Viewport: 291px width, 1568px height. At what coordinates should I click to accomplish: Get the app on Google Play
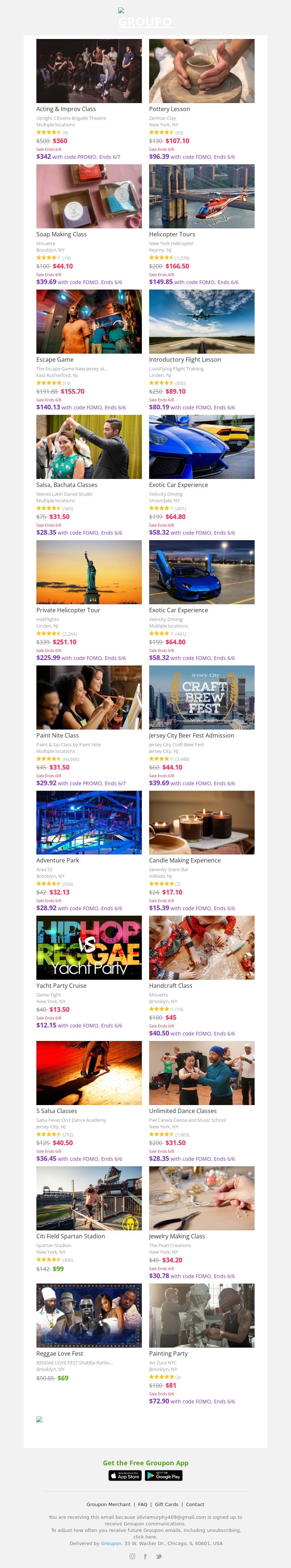point(164,1475)
